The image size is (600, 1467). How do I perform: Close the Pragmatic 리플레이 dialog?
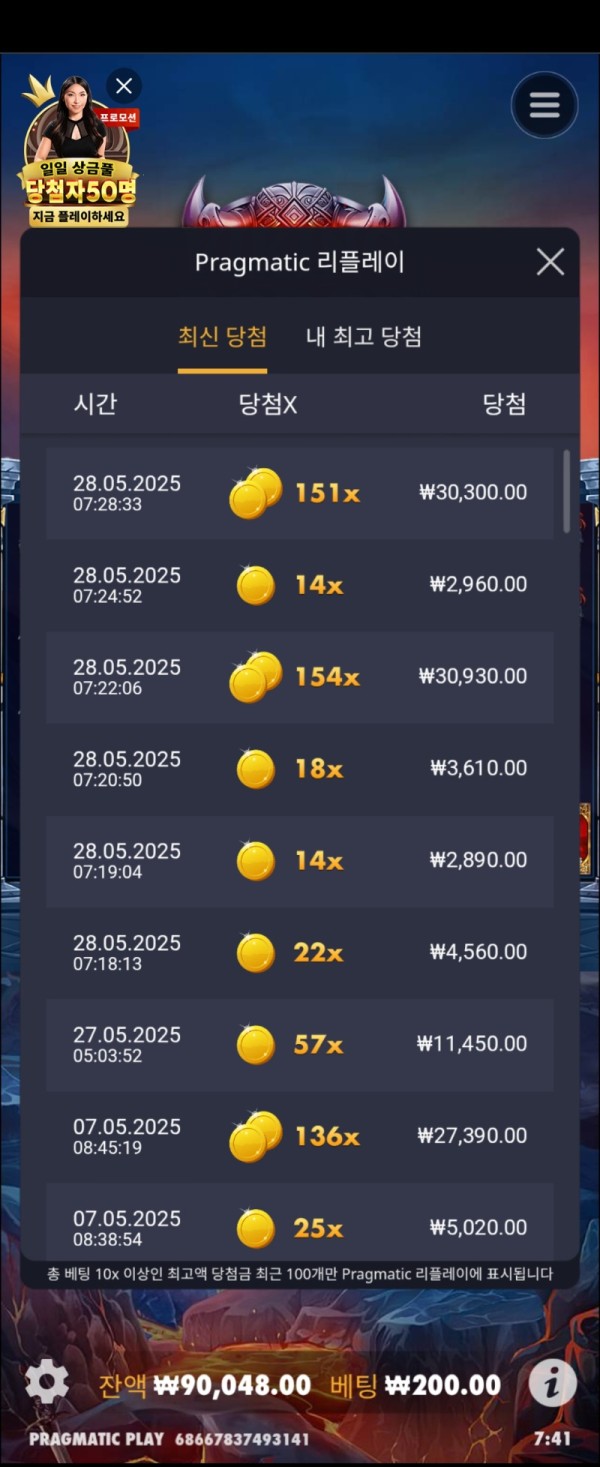pyautogui.click(x=550, y=262)
